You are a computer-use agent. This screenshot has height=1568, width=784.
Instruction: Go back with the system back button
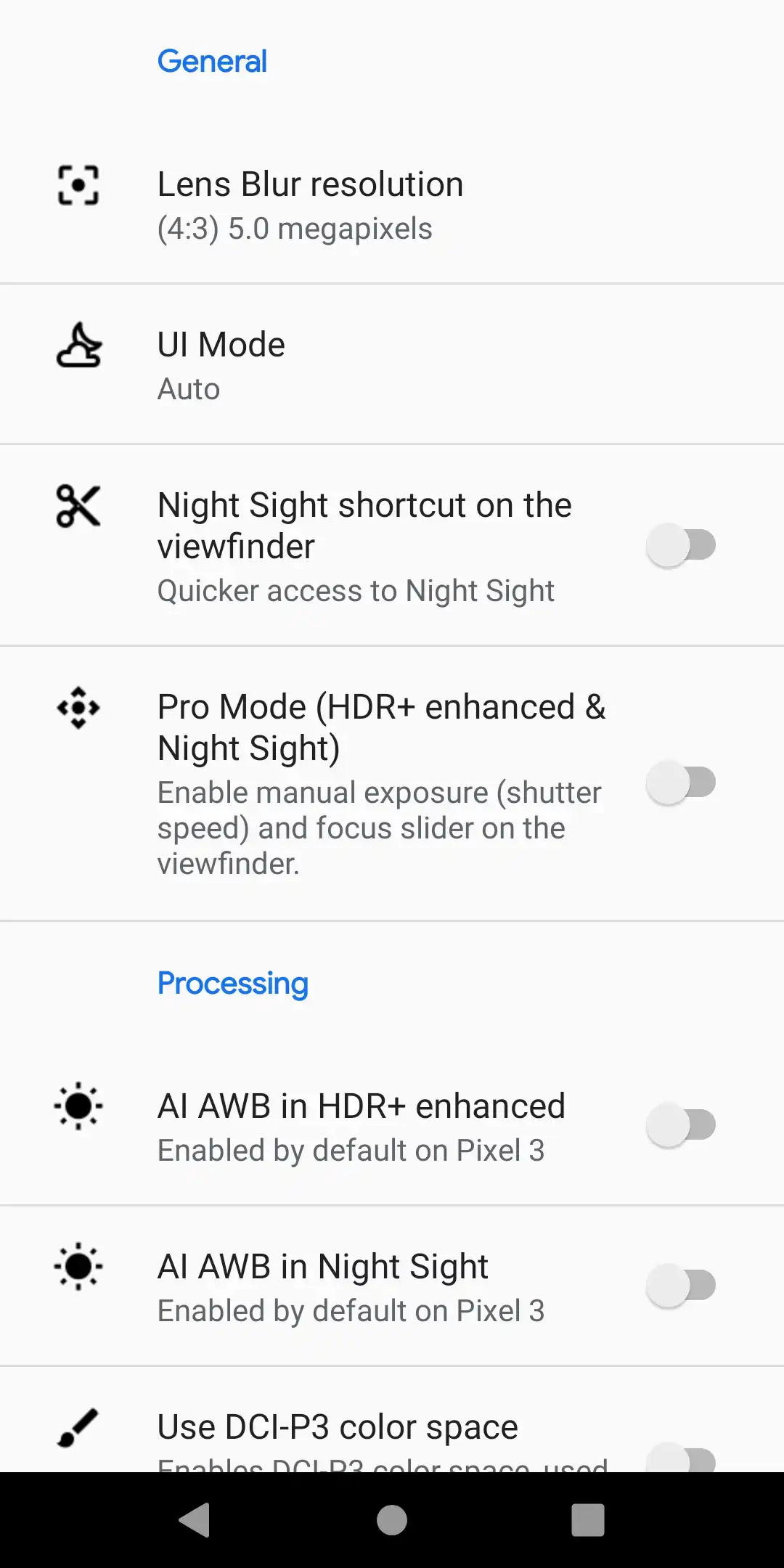click(195, 1520)
